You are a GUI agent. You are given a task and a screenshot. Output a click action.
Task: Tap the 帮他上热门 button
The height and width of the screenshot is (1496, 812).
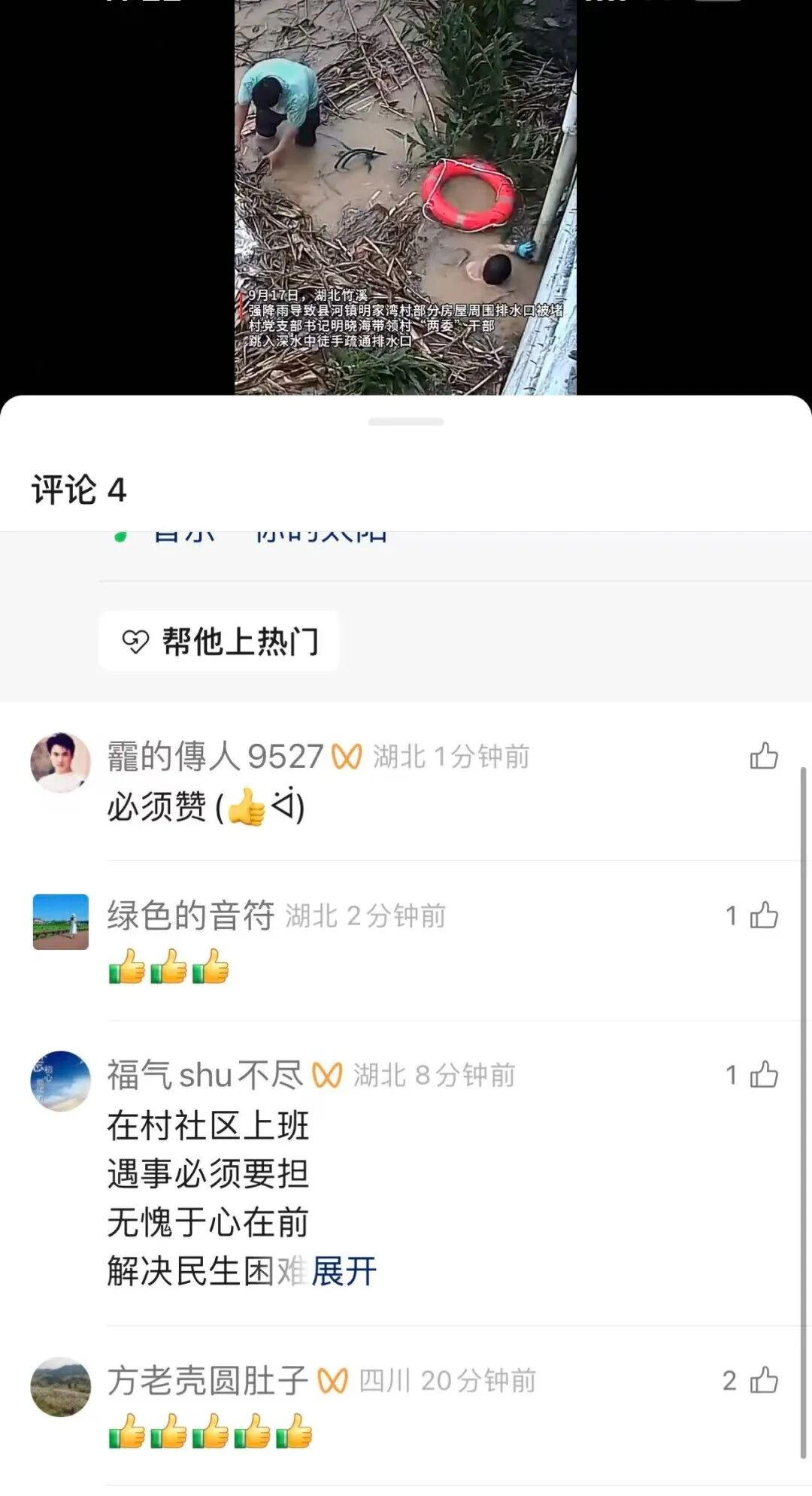click(x=219, y=642)
